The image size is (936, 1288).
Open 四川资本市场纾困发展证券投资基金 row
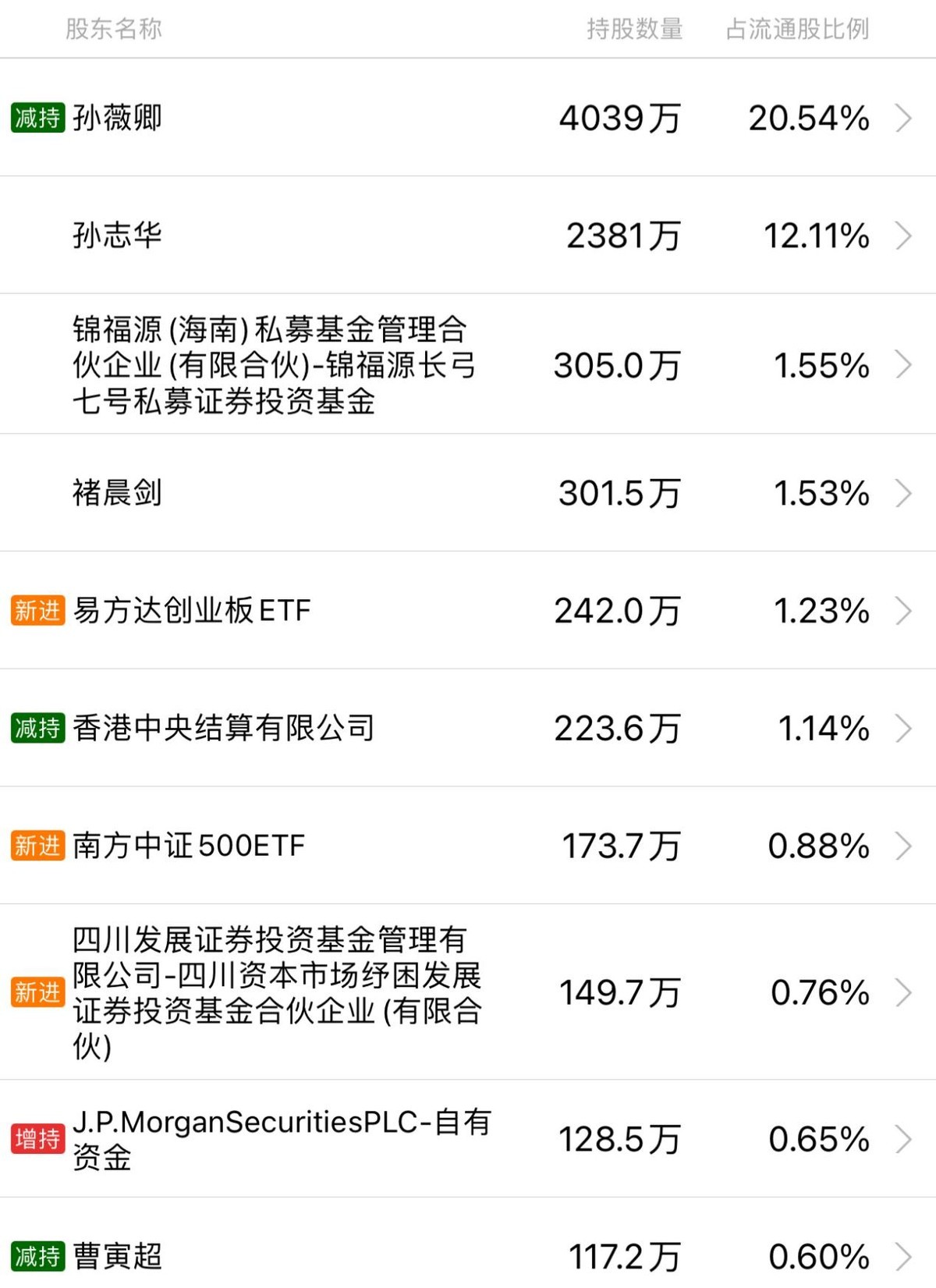277,992
